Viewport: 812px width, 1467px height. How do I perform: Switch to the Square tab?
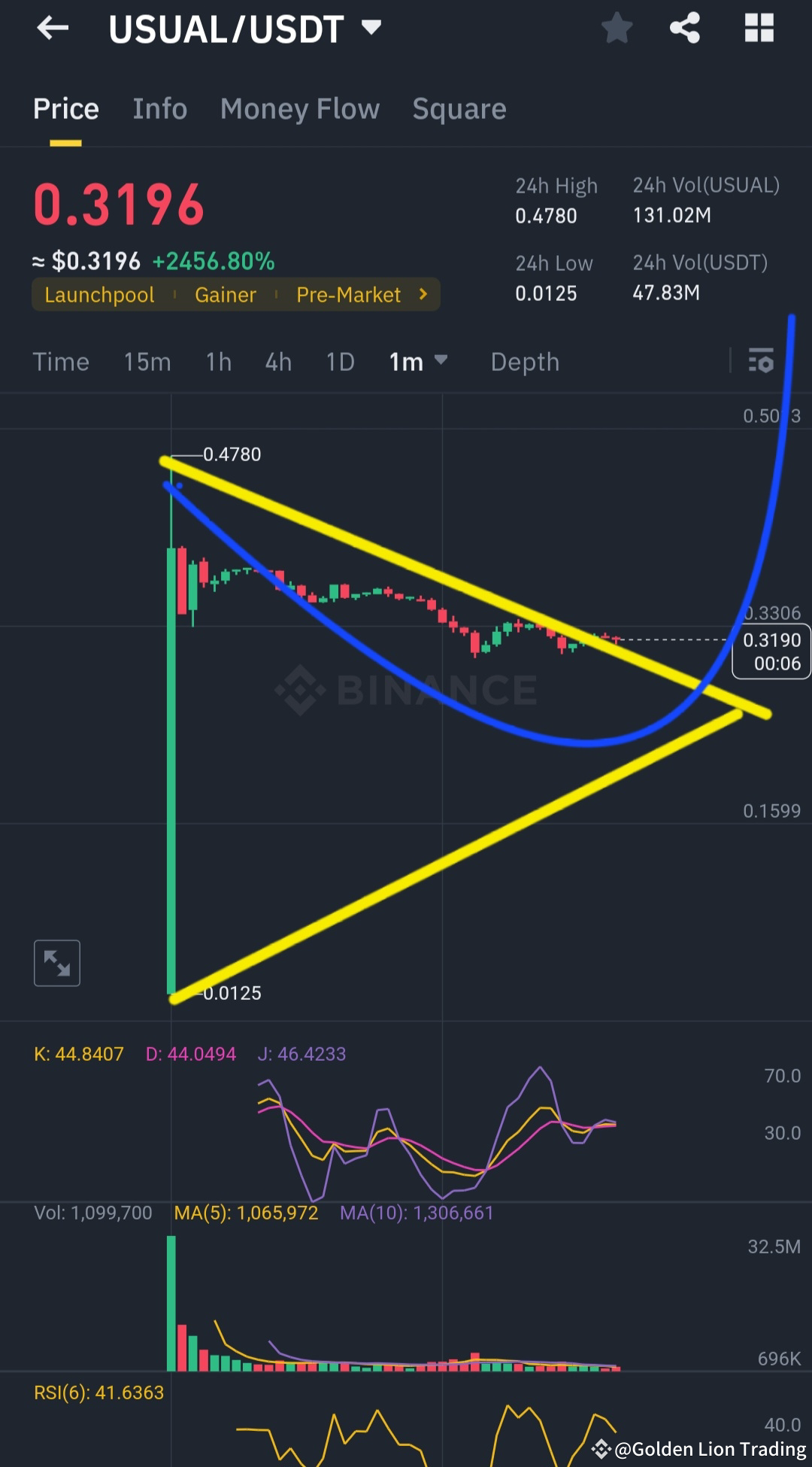(x=459, y=109)
